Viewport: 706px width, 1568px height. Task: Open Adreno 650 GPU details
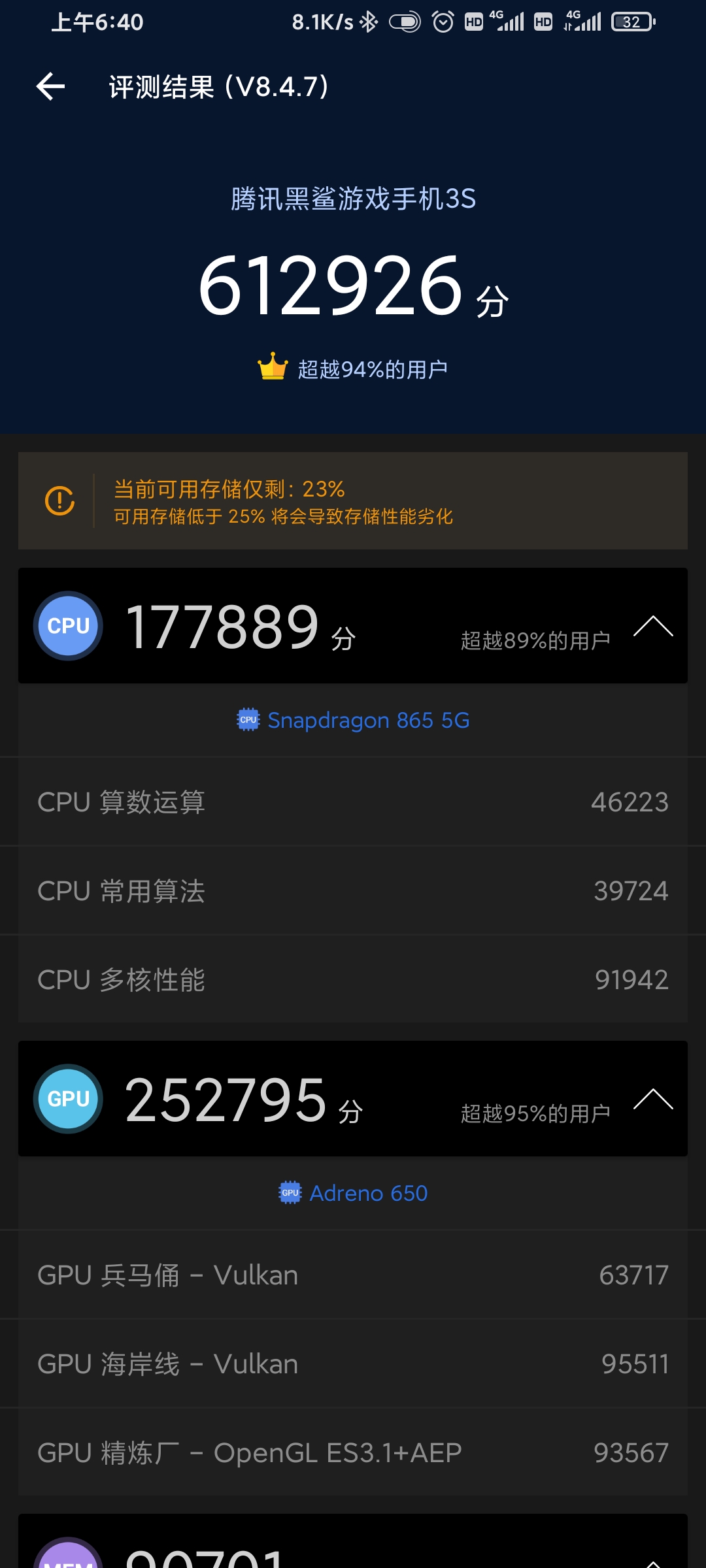coord(353,1193)
